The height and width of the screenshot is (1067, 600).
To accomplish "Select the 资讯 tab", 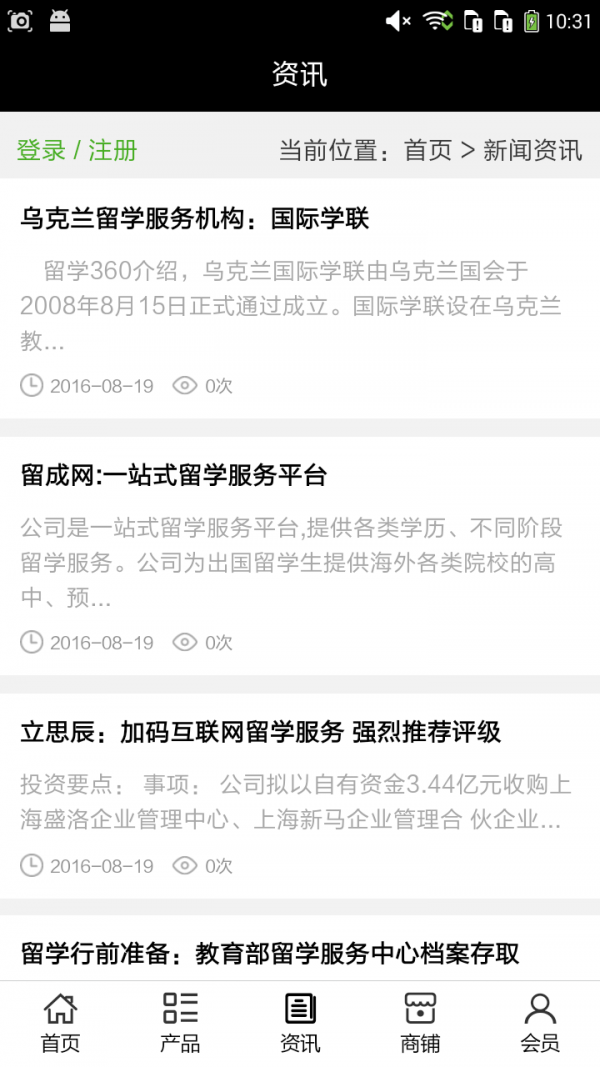I will click(300, 1023).
